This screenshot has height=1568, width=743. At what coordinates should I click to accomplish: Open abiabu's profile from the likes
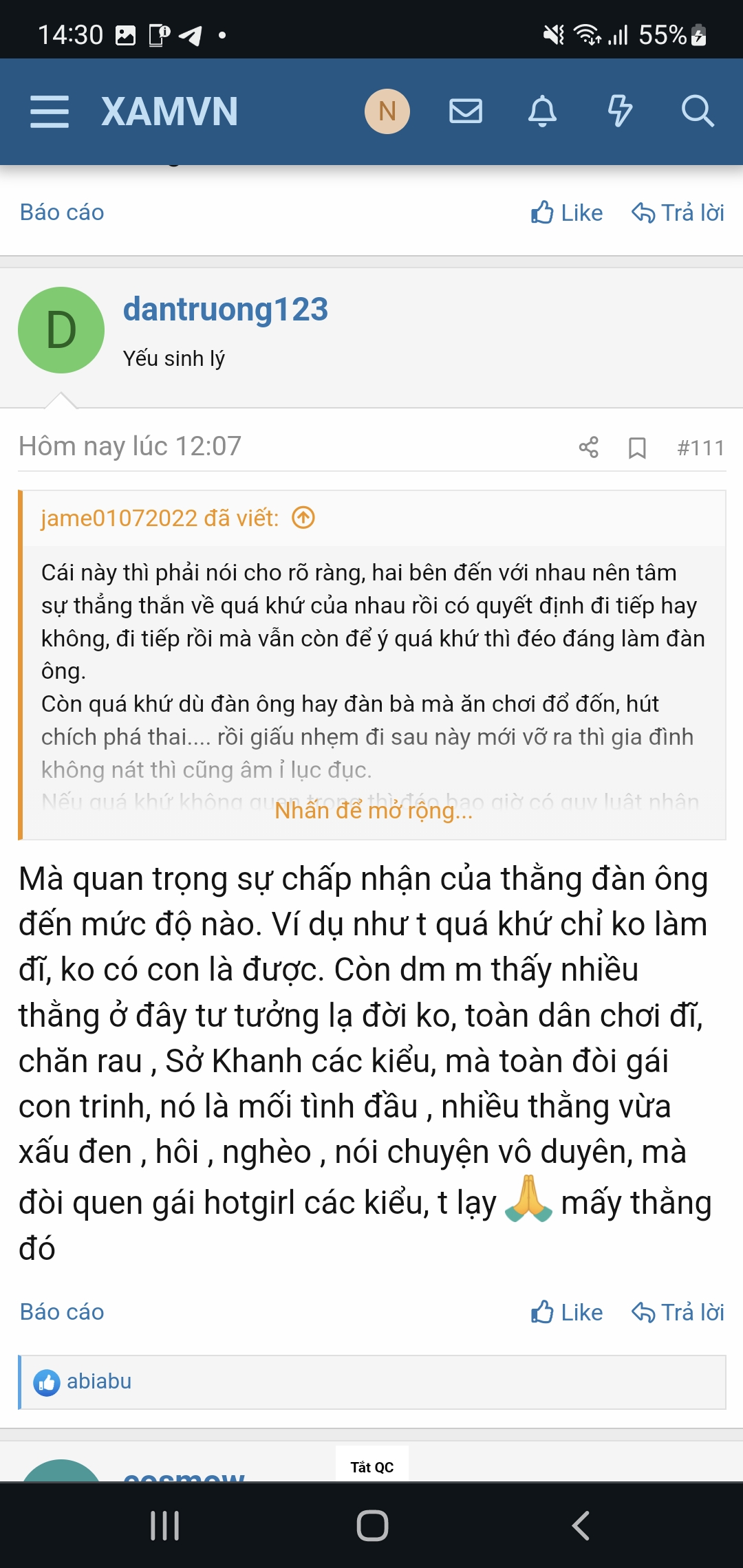pos(99,1381)
